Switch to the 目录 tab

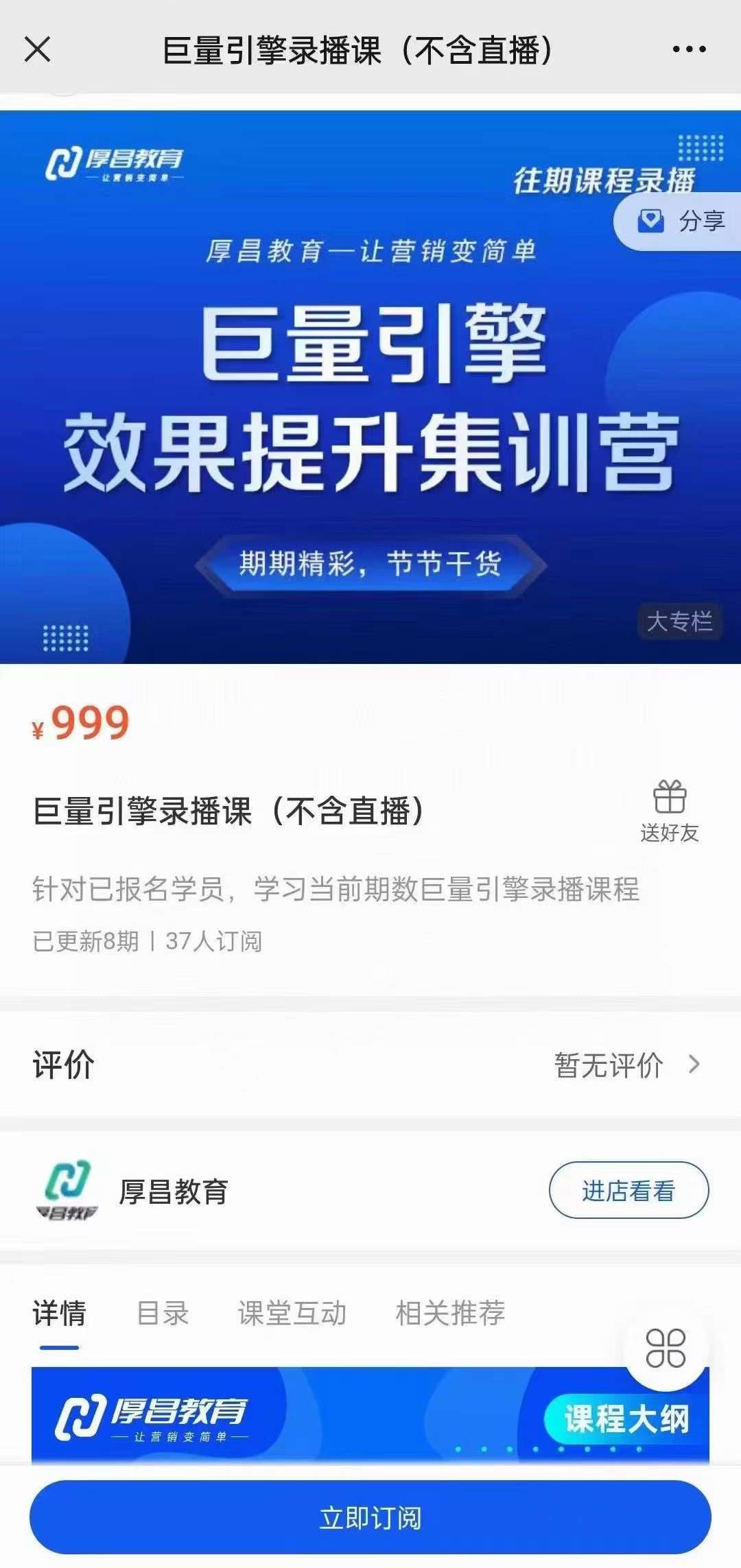point(163,1313)
